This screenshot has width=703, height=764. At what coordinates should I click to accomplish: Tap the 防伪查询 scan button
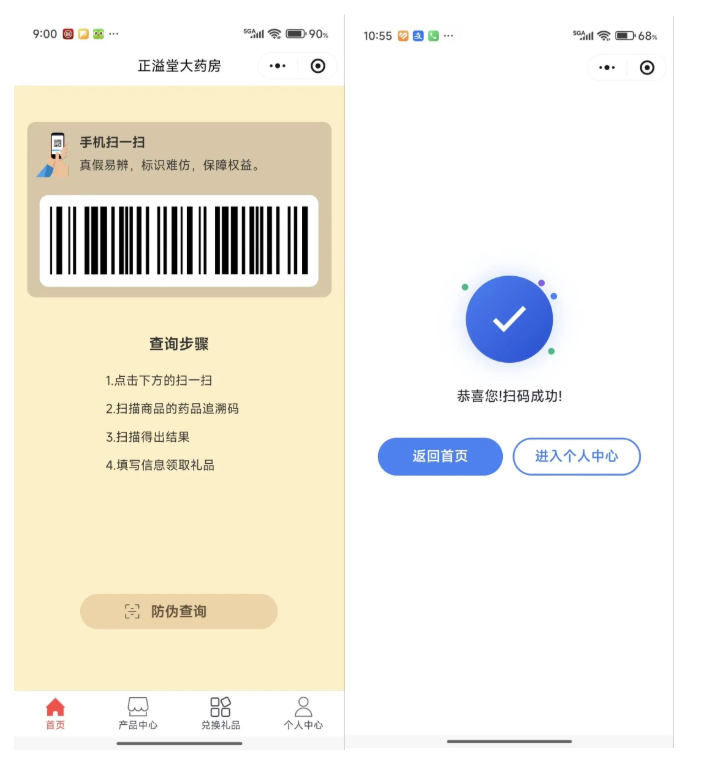pyautogui.click(x=178, y=611)
